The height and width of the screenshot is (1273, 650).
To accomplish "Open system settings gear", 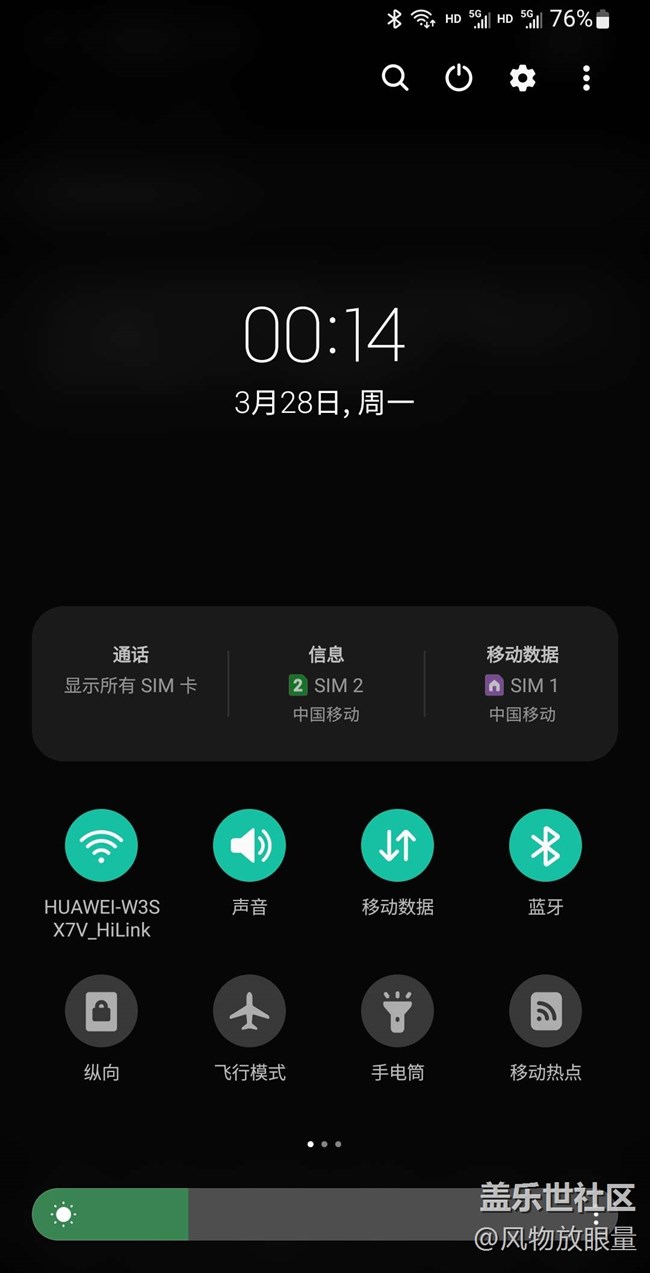I will (x=523, y=78).
